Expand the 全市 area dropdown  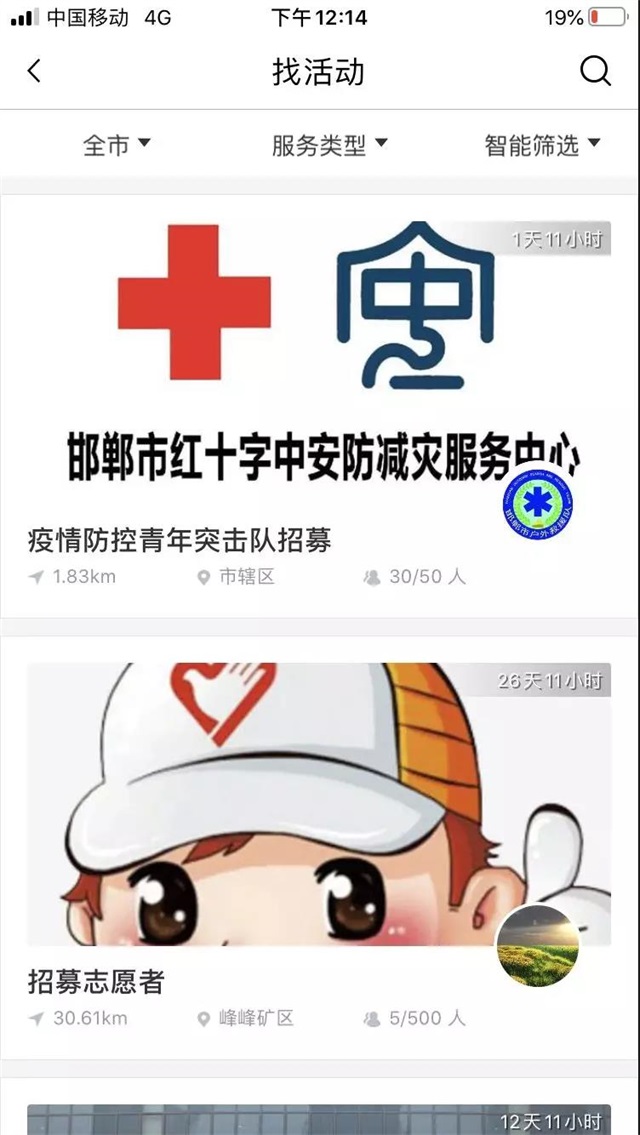117,145
